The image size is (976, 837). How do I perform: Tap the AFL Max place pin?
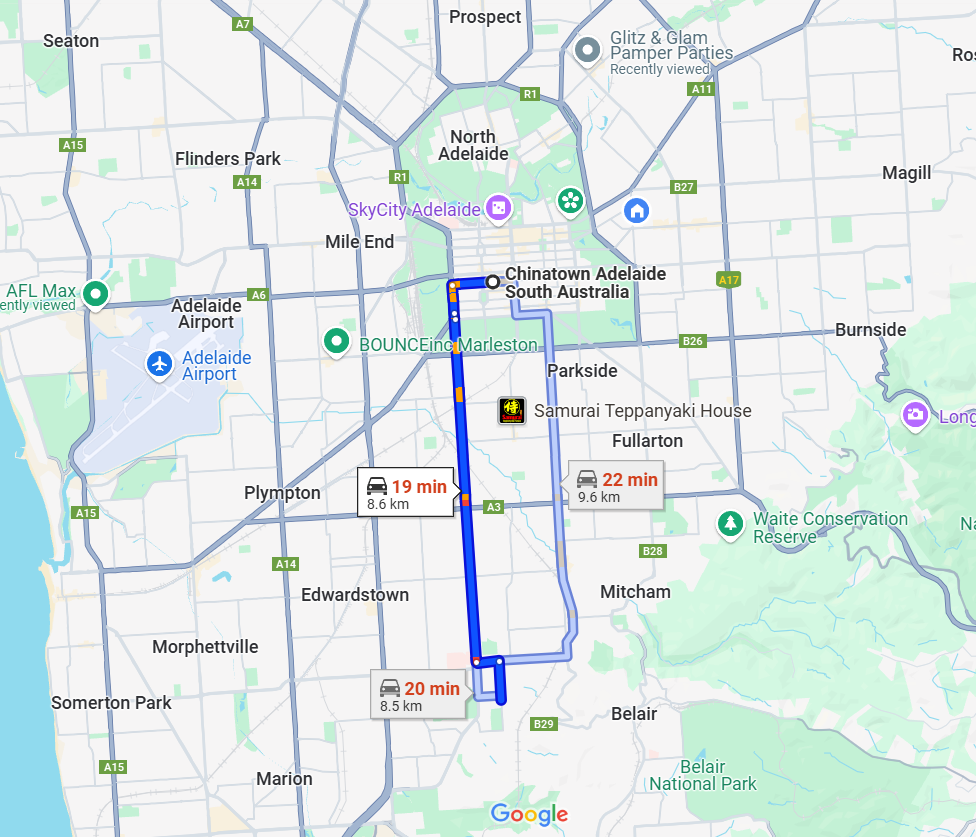96,294
